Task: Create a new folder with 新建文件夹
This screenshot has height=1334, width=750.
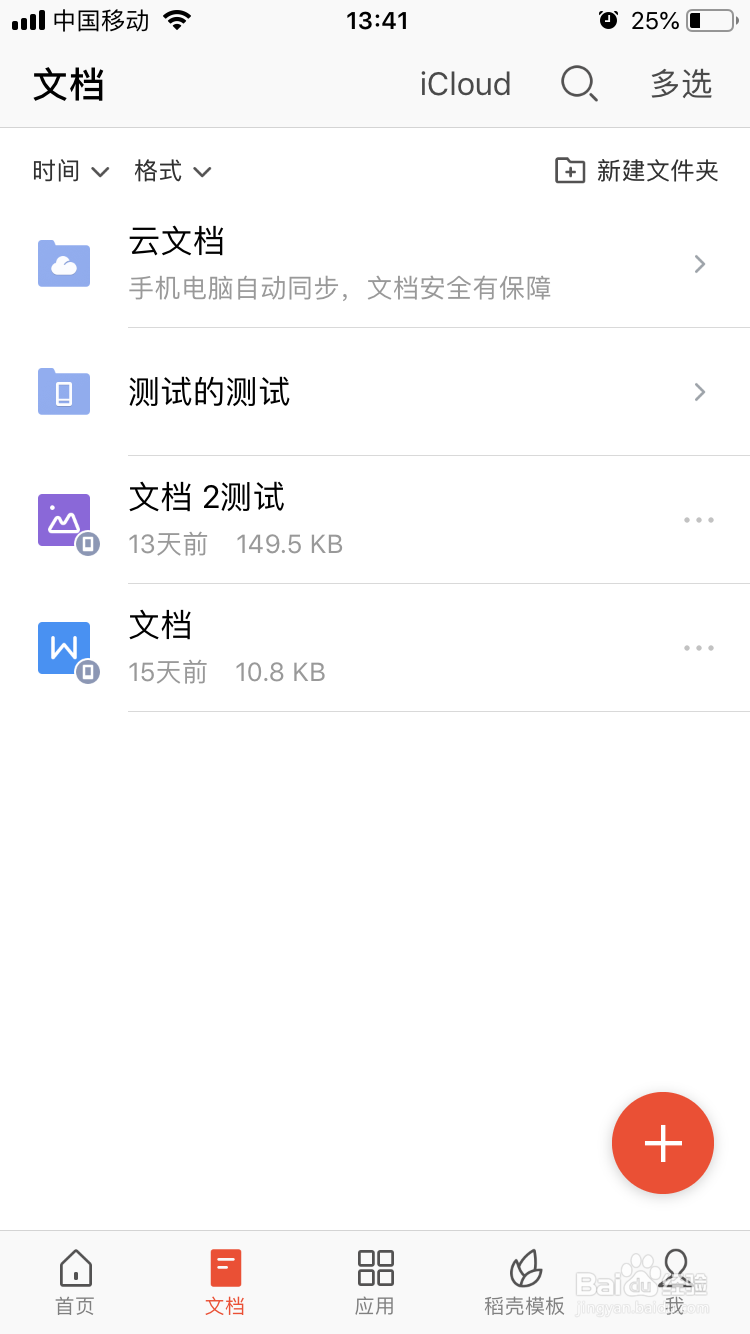Action: [x=637, y=171]
